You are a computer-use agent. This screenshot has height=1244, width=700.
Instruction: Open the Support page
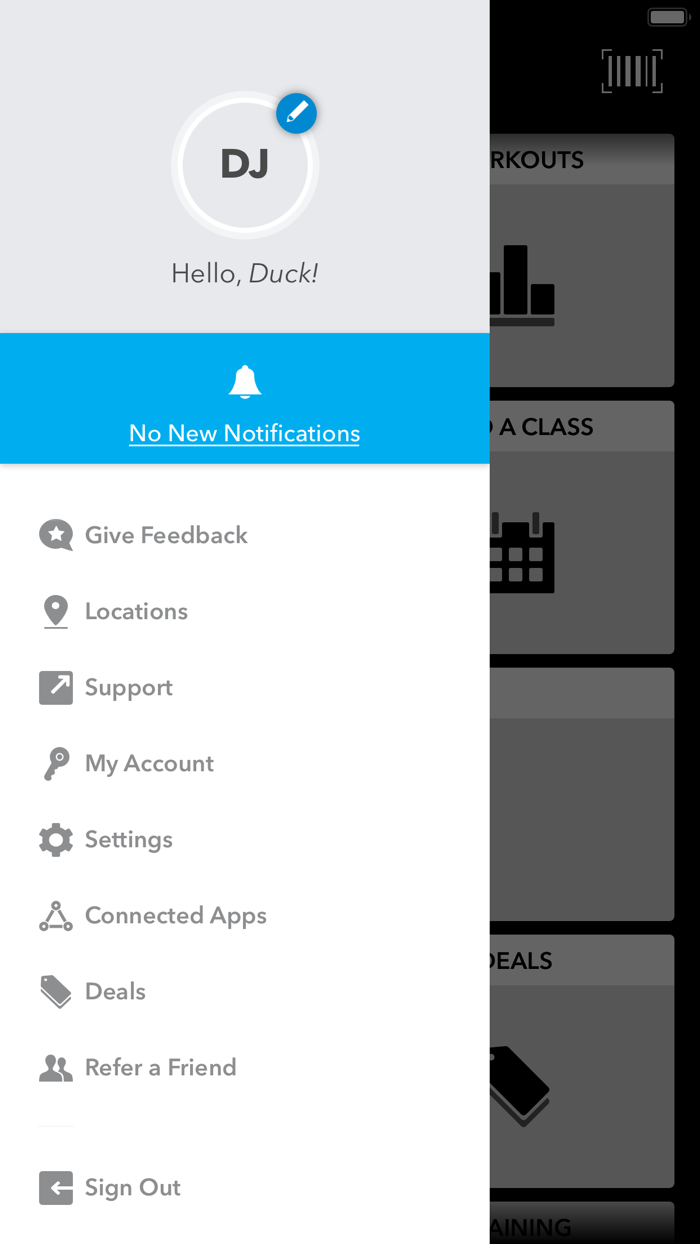pyautogui.click(x=245, y=687)
